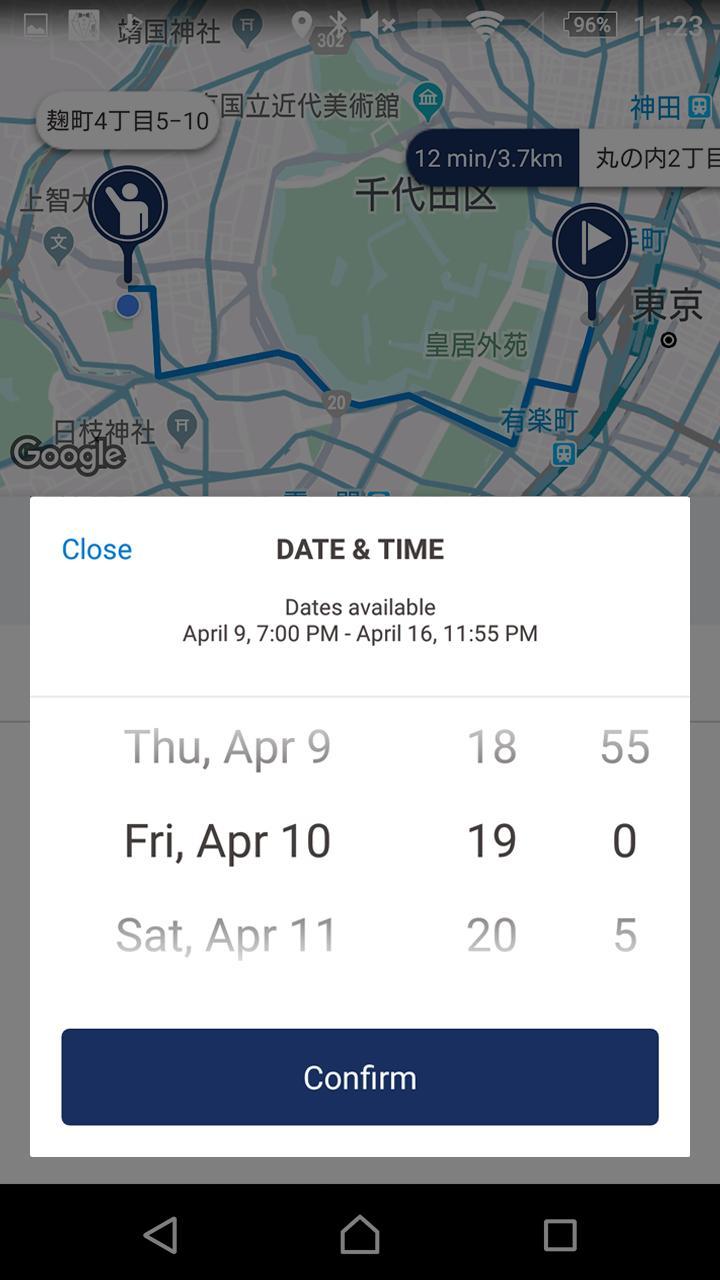Confirm the selected date and time
The image size is (720, 1280).
pyautogui.click(x=360, y=1077)
